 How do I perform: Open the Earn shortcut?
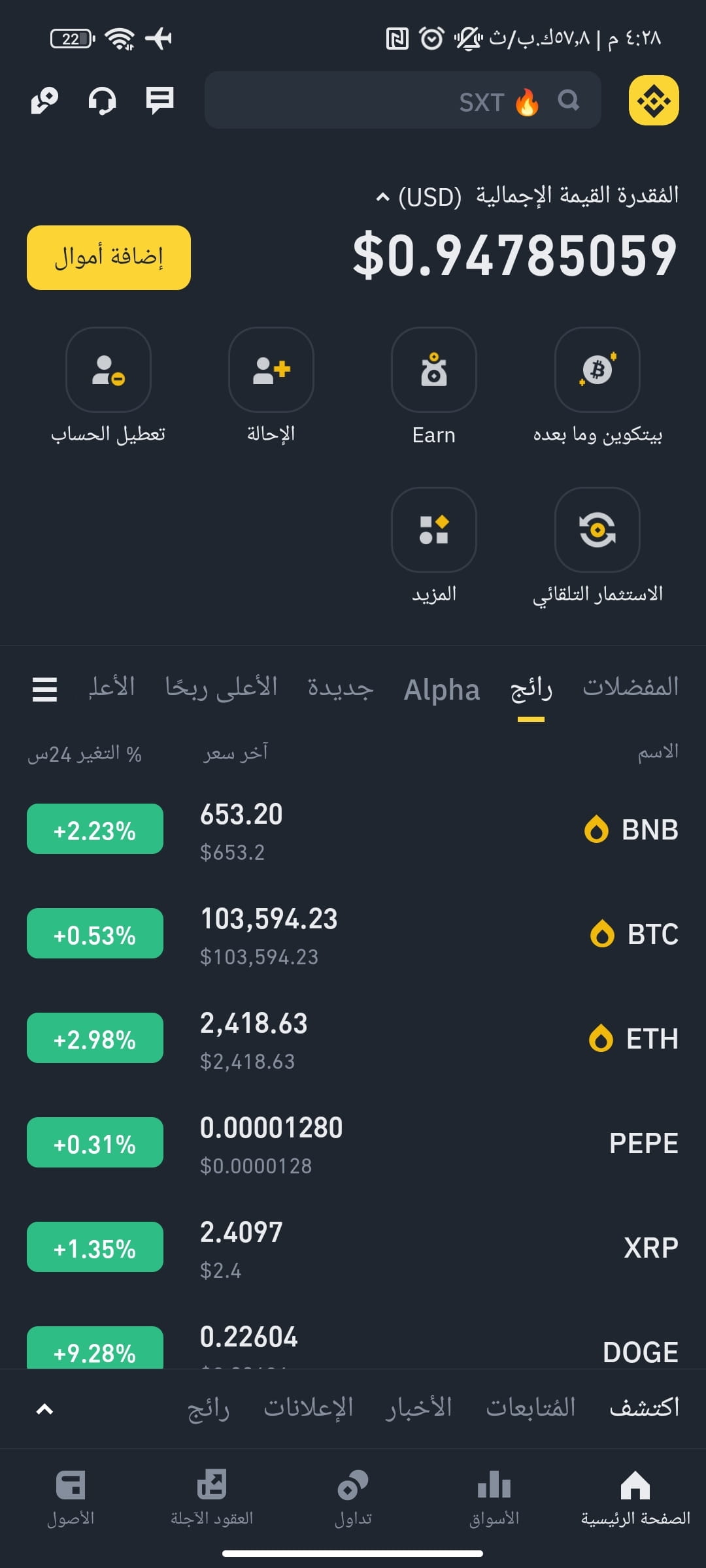pos(434,387)
